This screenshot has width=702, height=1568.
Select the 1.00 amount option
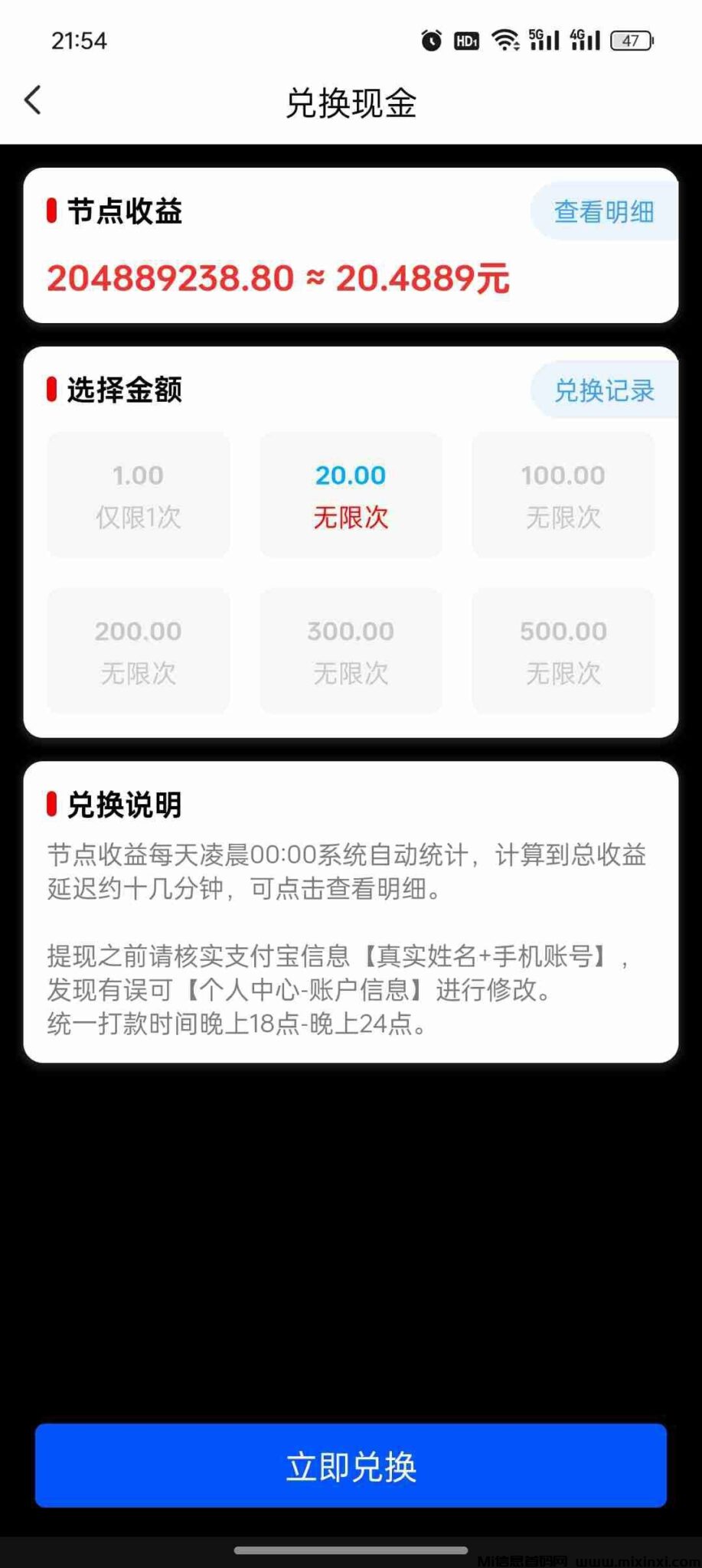(139, 495)
